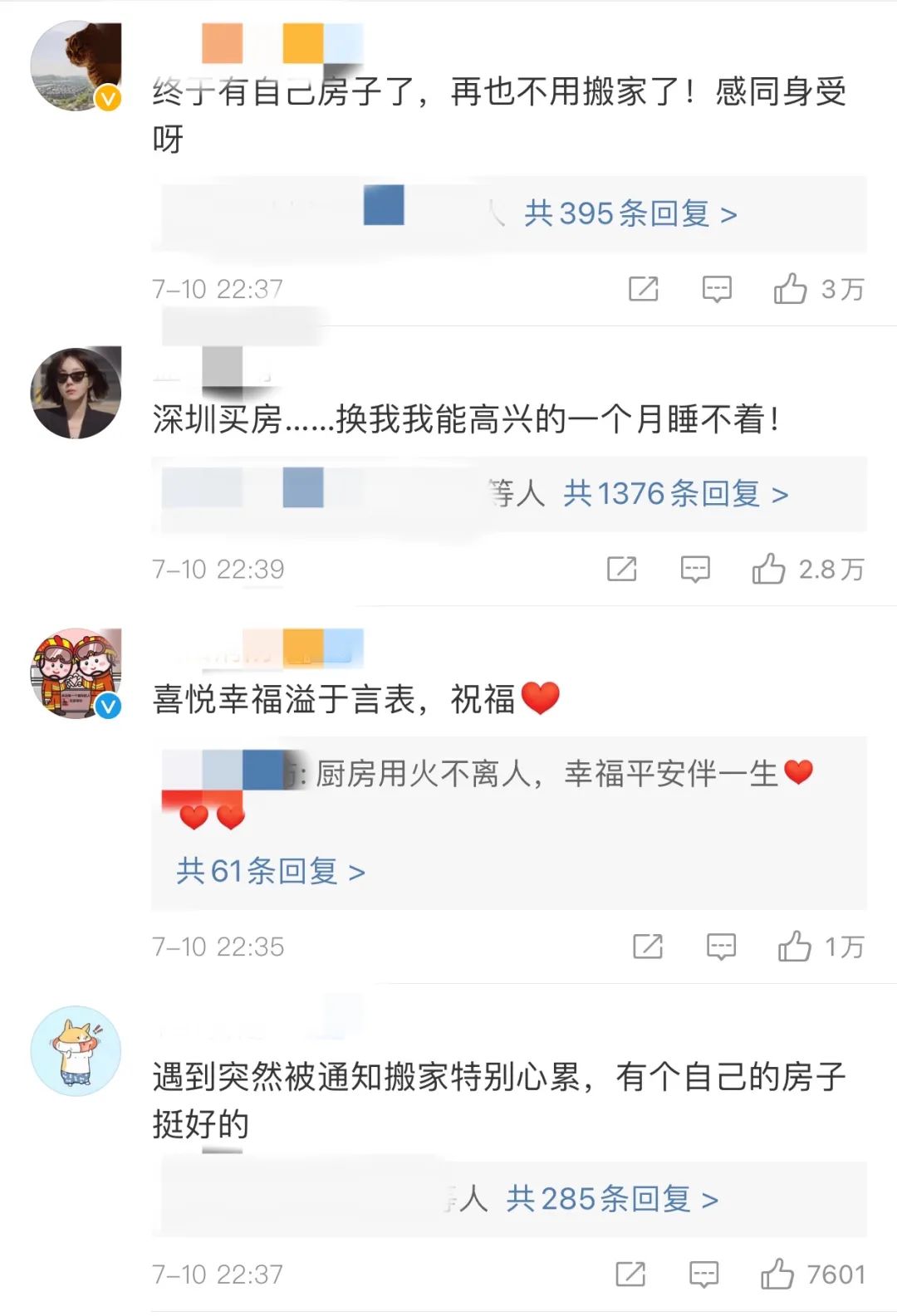Expand the 共1376条回复 replies
Screen dimensions: 897x1316
(674, 494)
